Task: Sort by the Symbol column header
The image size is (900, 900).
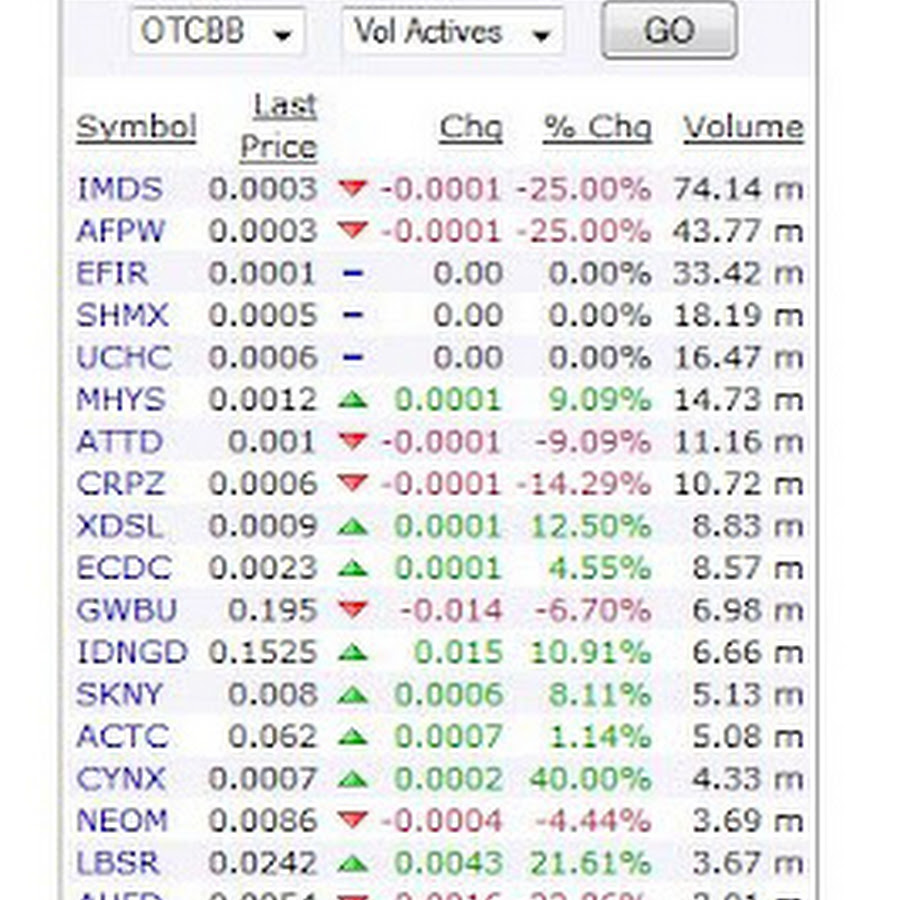Action: click(136, 128)
